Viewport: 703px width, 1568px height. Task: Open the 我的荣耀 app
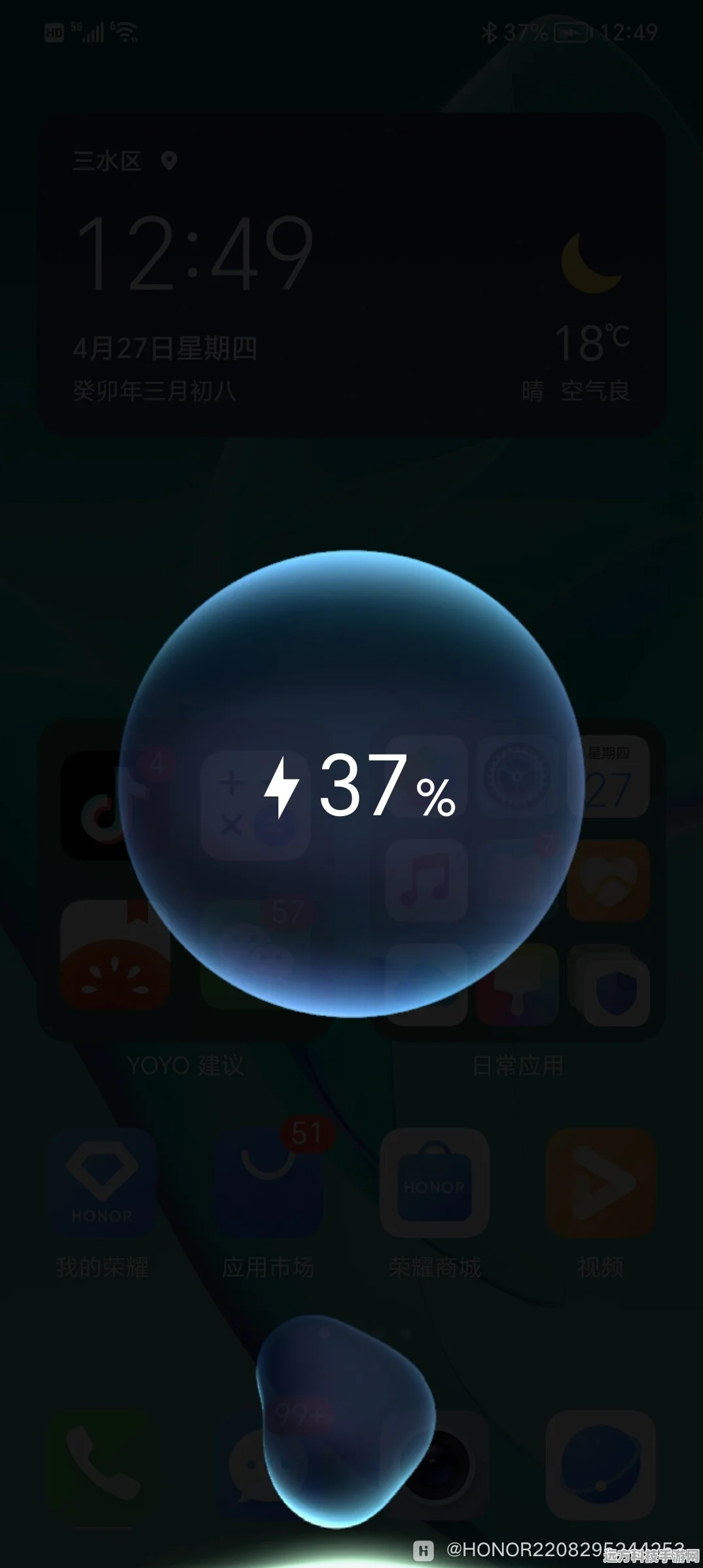(102, 1182)
